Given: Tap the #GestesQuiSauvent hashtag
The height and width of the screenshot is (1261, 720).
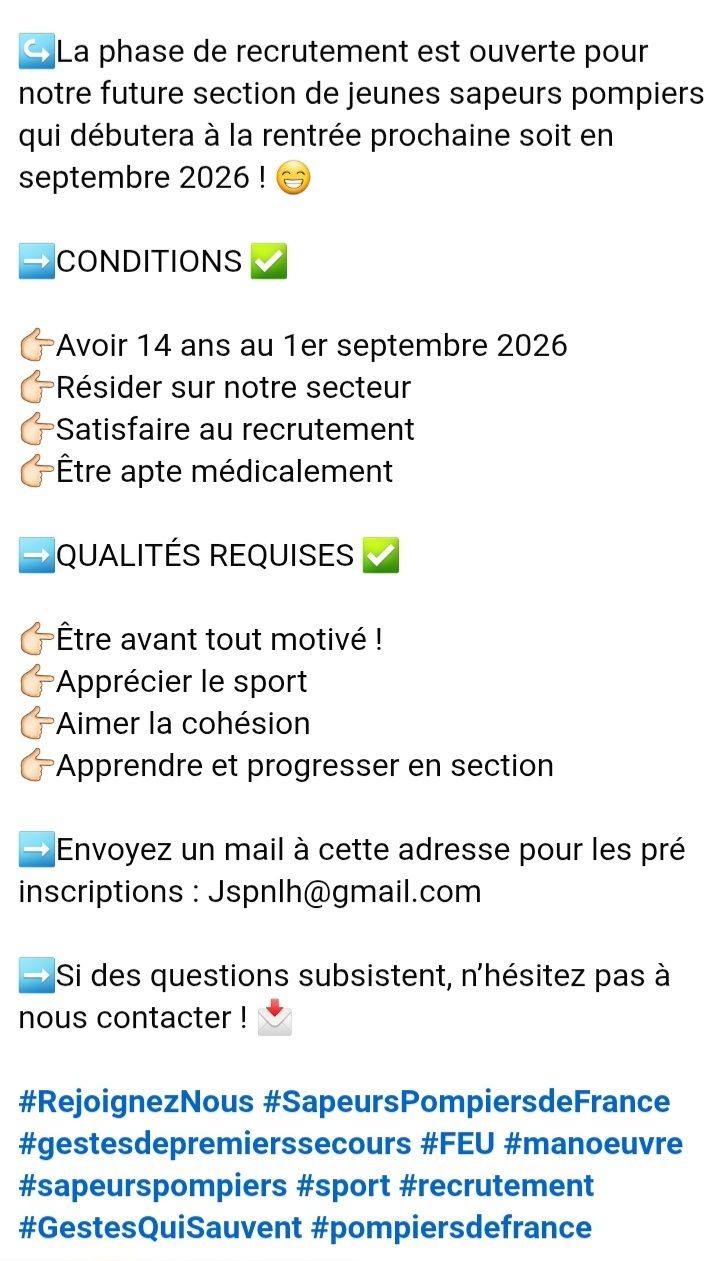Looking at the screenshot, I should coord(160,1228).
